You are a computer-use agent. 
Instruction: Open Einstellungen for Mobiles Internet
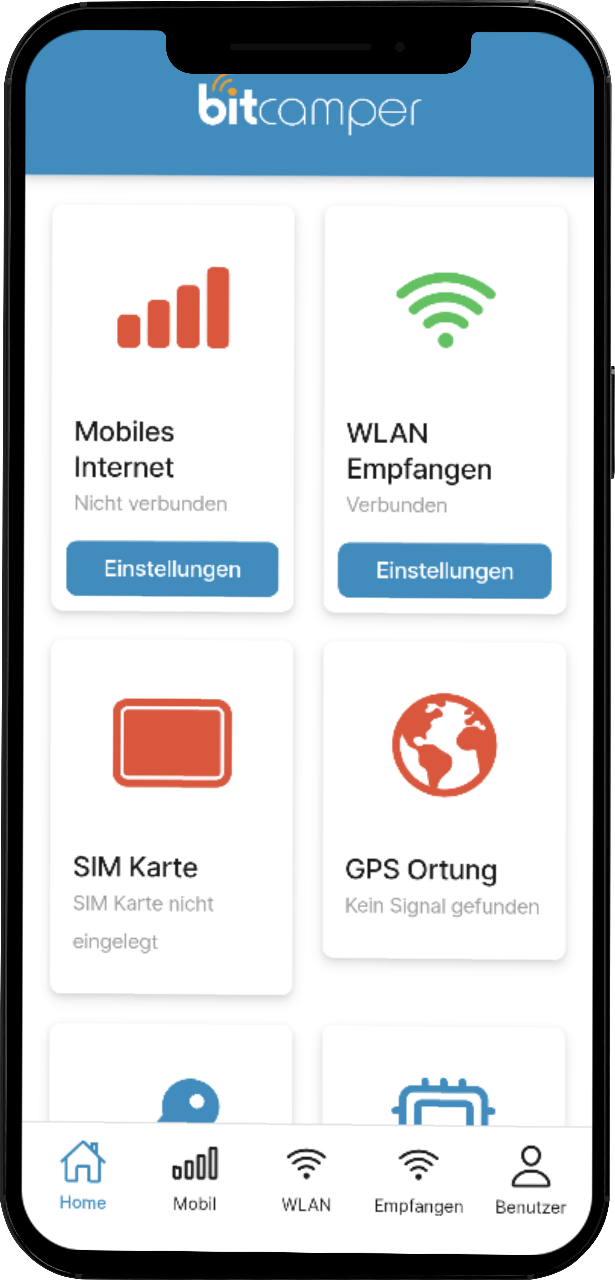pos(172,569)
